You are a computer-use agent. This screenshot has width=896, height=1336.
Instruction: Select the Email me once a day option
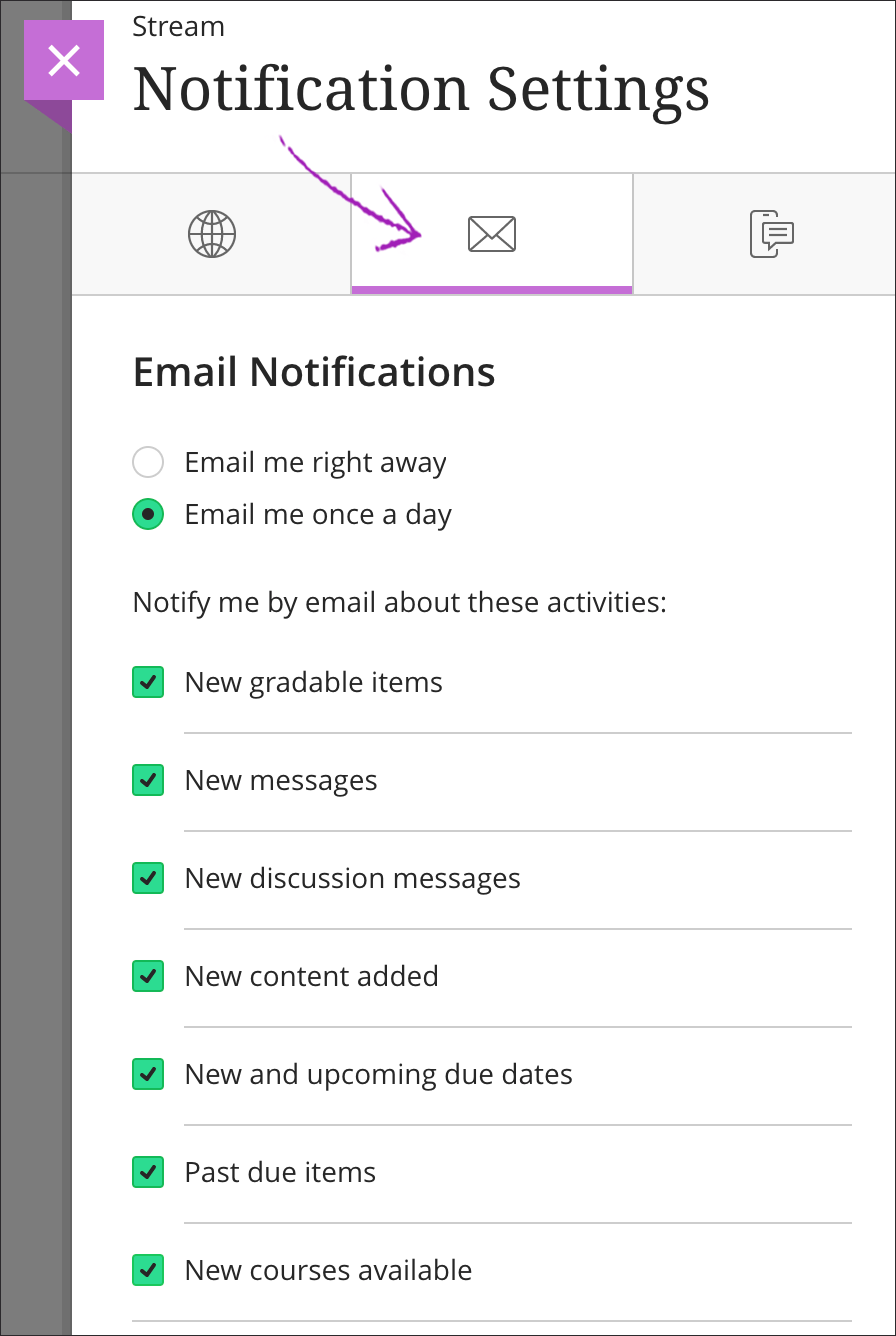(148, 514)
